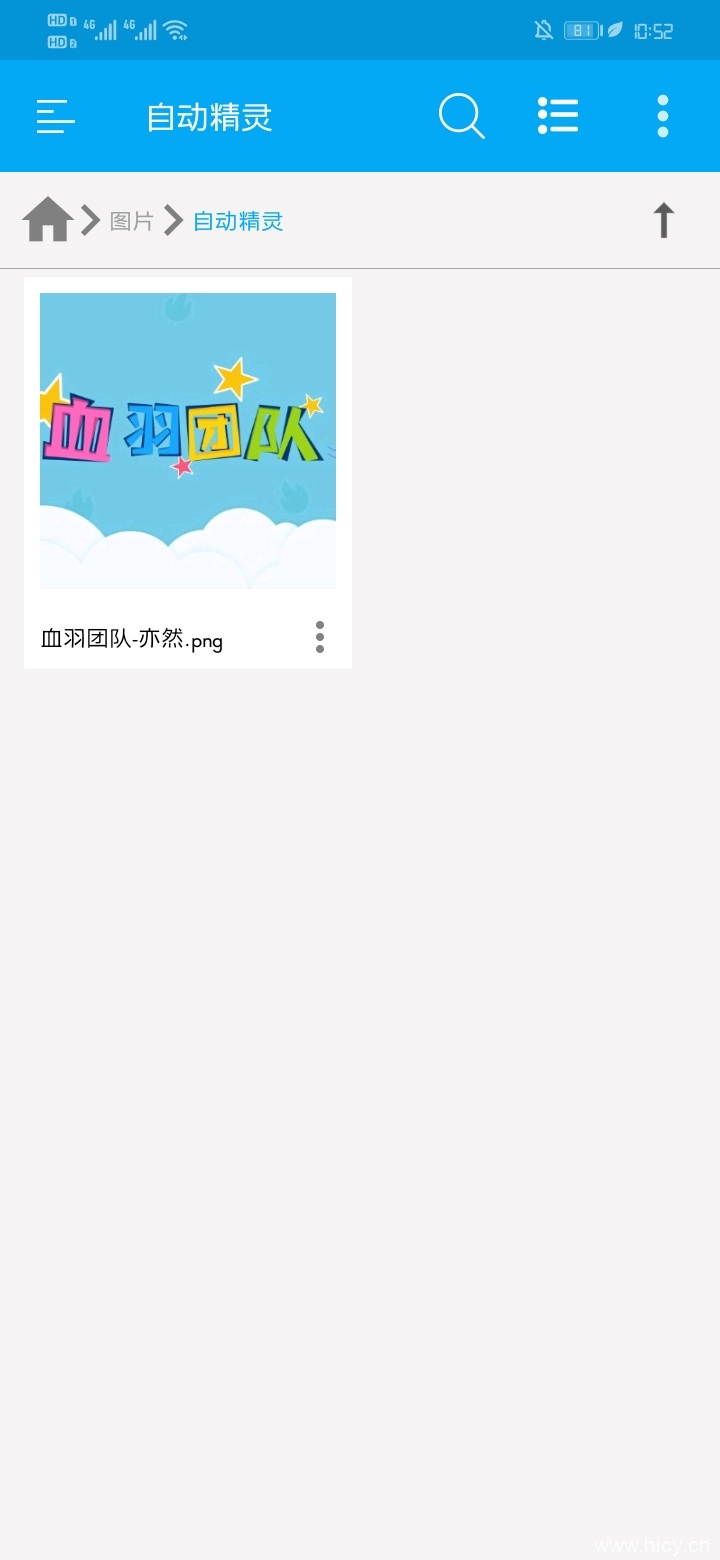Screen dimensions: 720x1560
Task: Tap the search icon
Action: tap(461, 115)
